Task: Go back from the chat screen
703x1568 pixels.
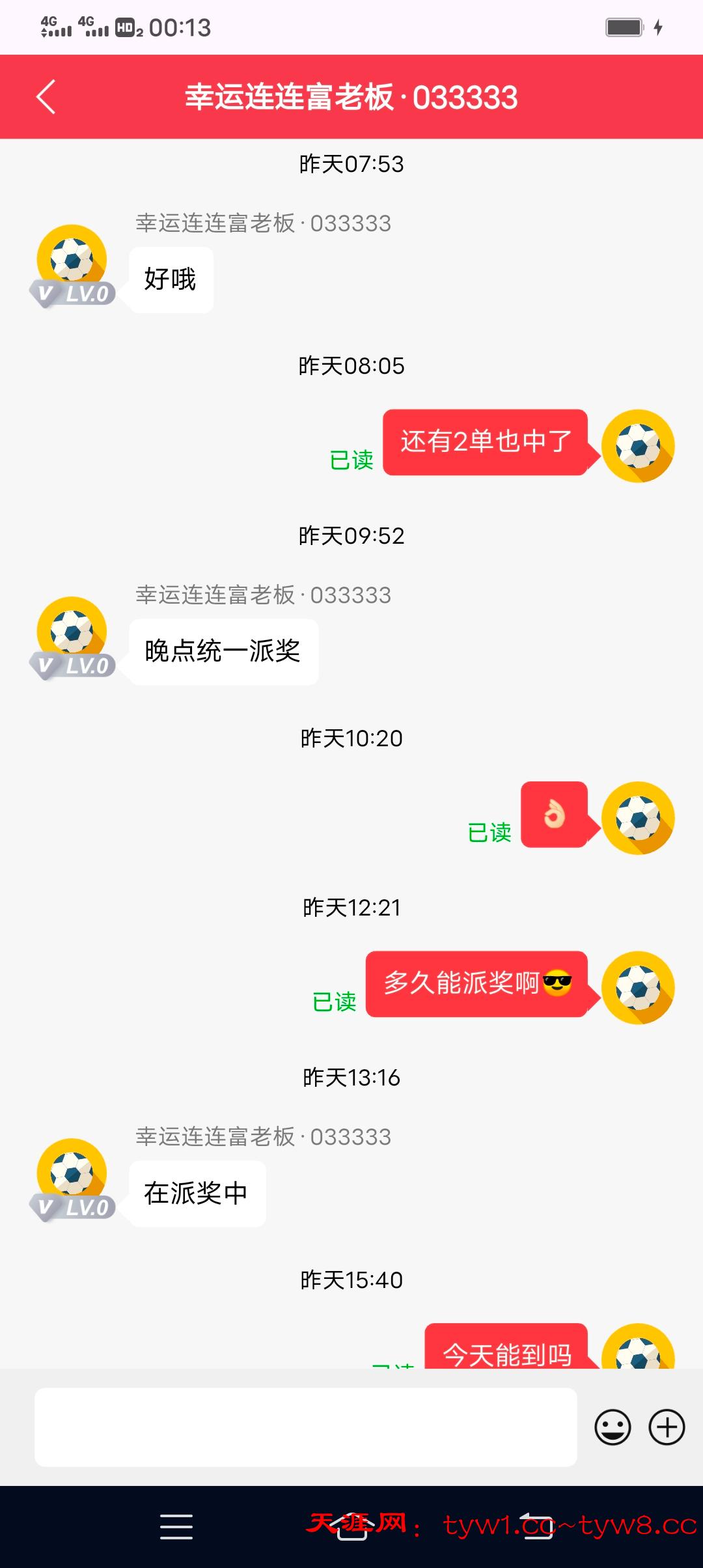Action: point(46,97)
